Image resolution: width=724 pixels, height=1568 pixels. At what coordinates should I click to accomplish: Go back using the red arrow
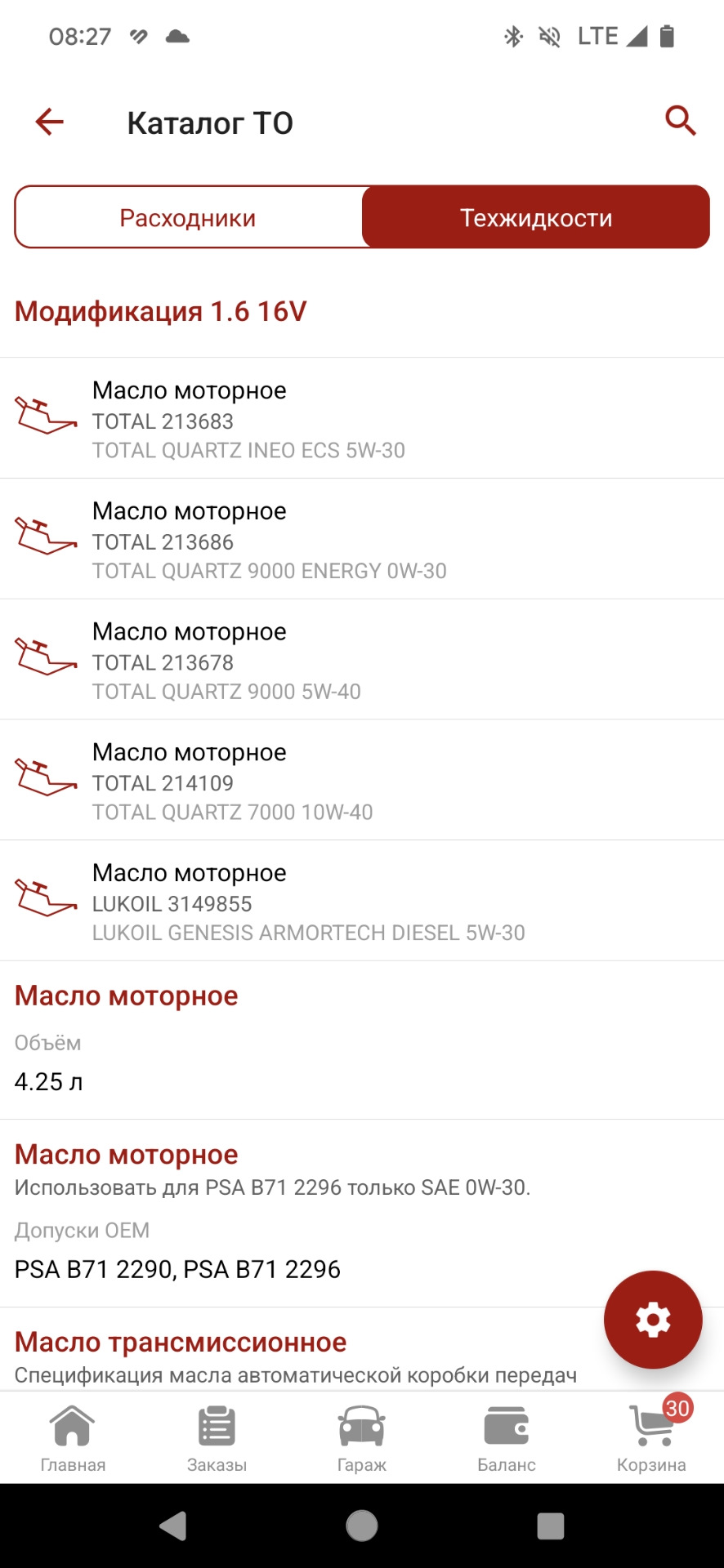49,122
